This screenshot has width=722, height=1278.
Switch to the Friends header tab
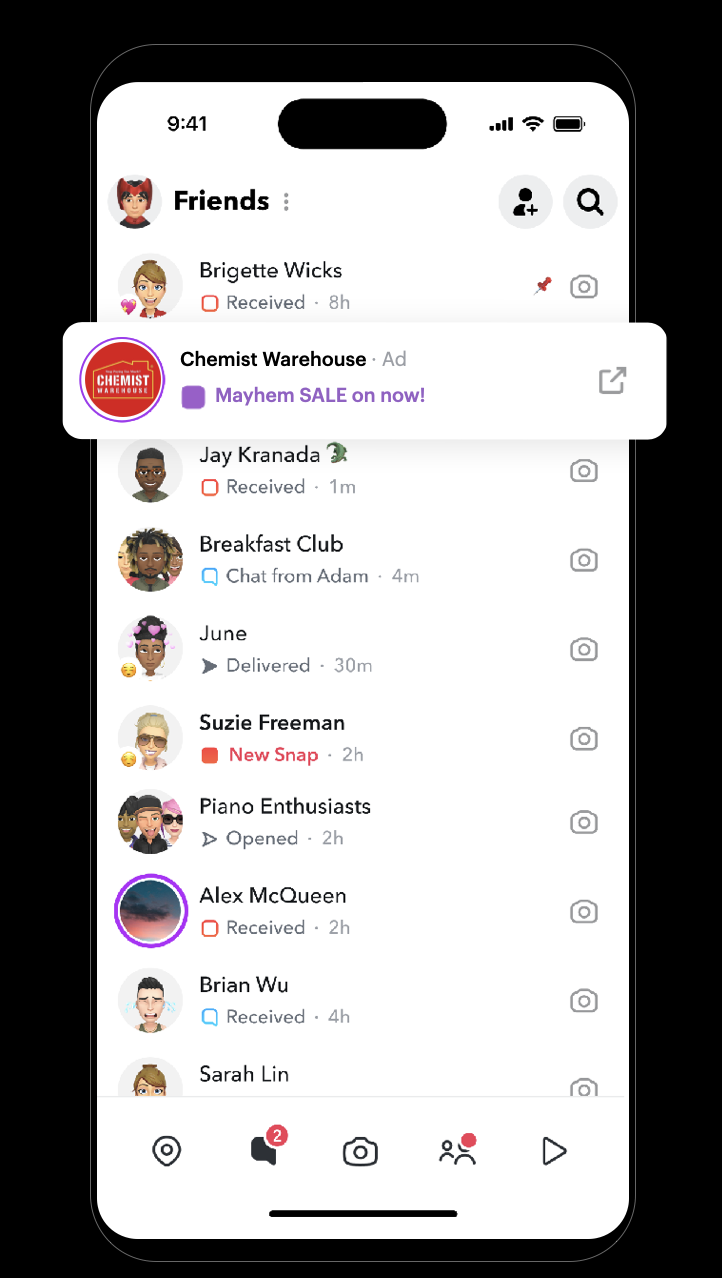tap(221, 201)
